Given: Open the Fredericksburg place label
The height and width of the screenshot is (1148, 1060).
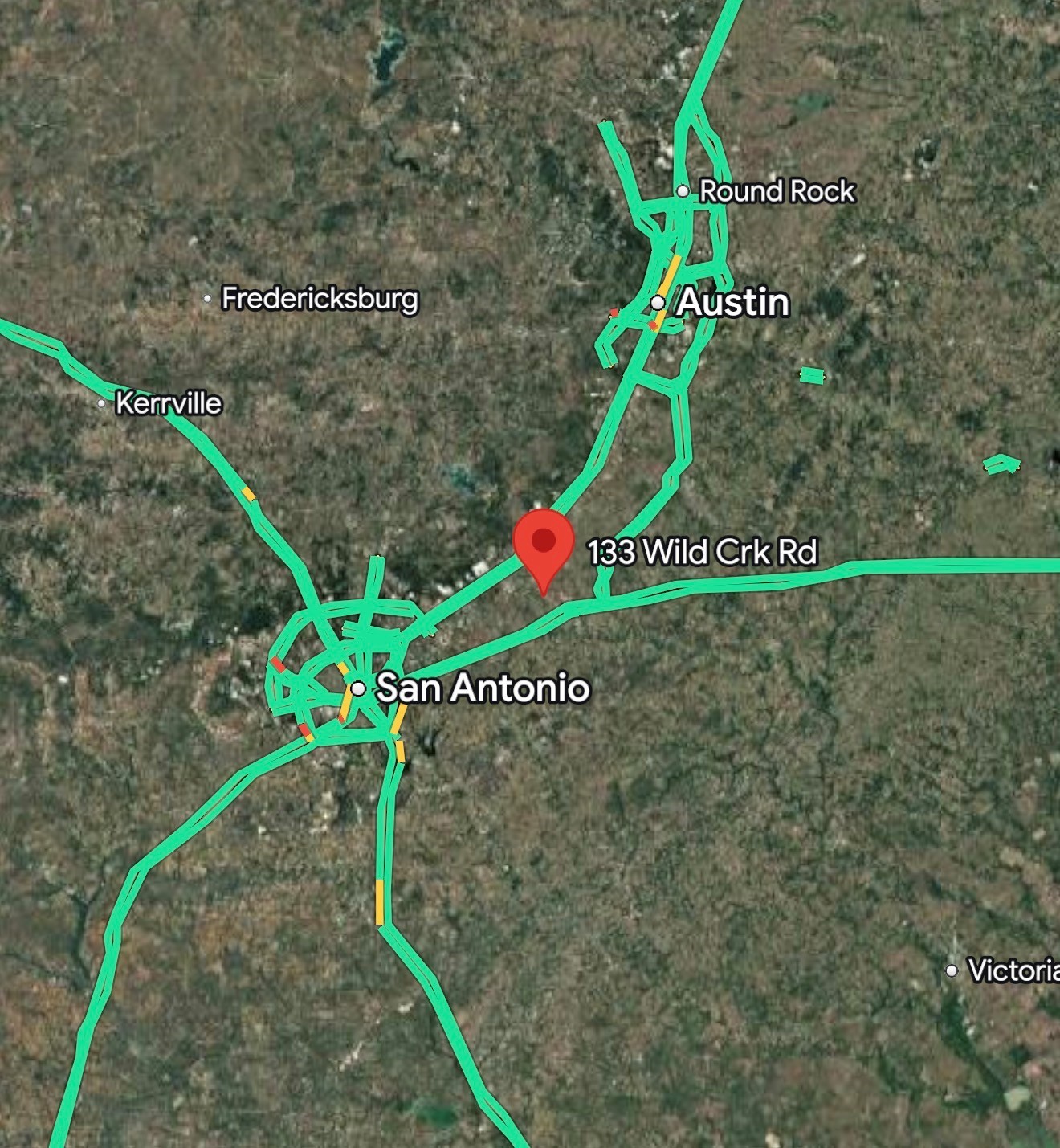Looking at the screenshot, I should point(320,299).
